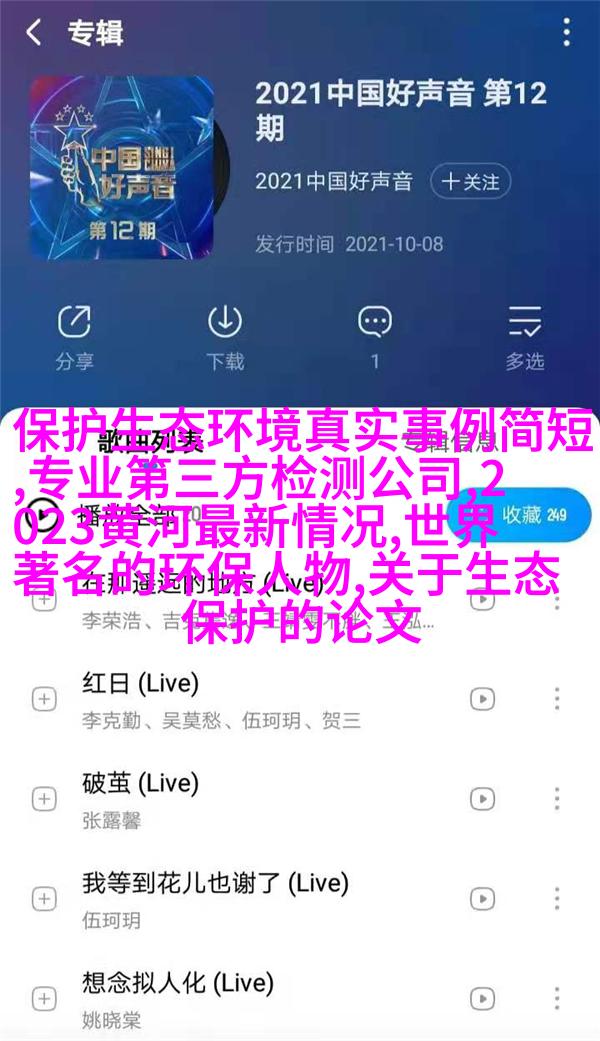600x1041 pixels.
Task: Watch the video for 红日 (Live)
Action: pos(483,698)
